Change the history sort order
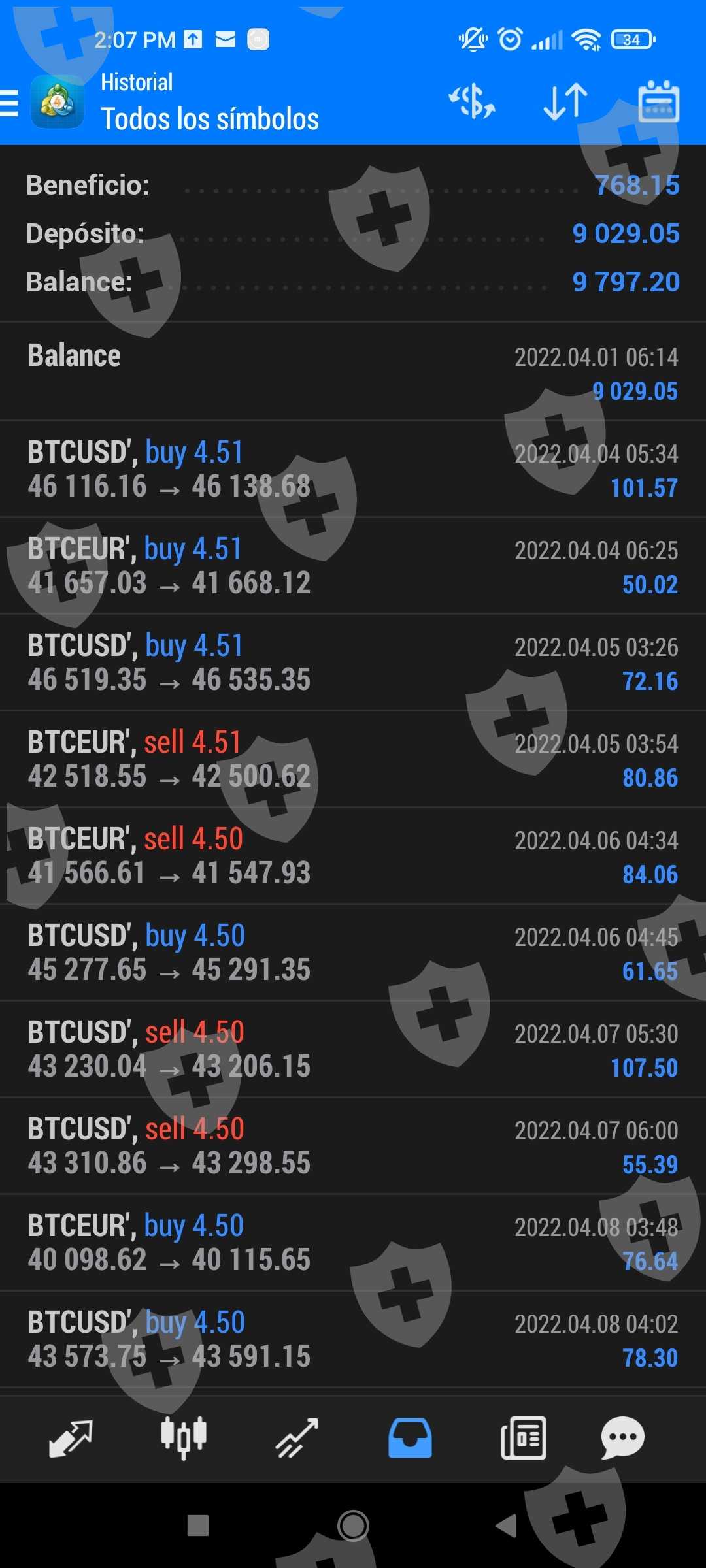This screenshot has height=1568, width=706. pos(565,102)
